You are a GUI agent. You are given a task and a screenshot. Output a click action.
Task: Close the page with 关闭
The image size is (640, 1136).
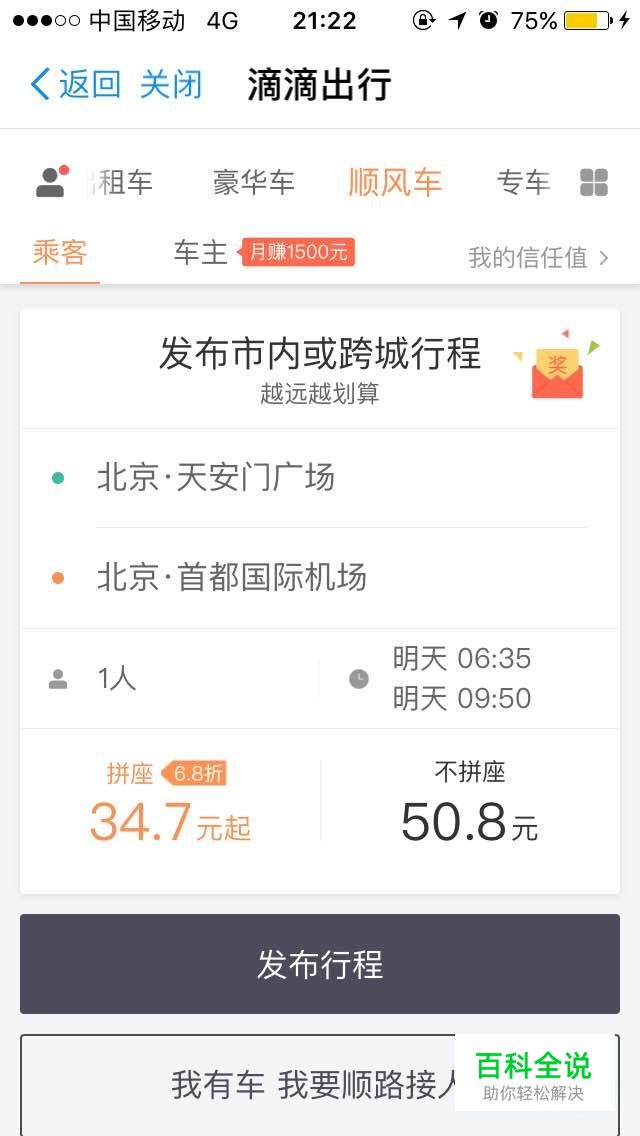[171, 85]
